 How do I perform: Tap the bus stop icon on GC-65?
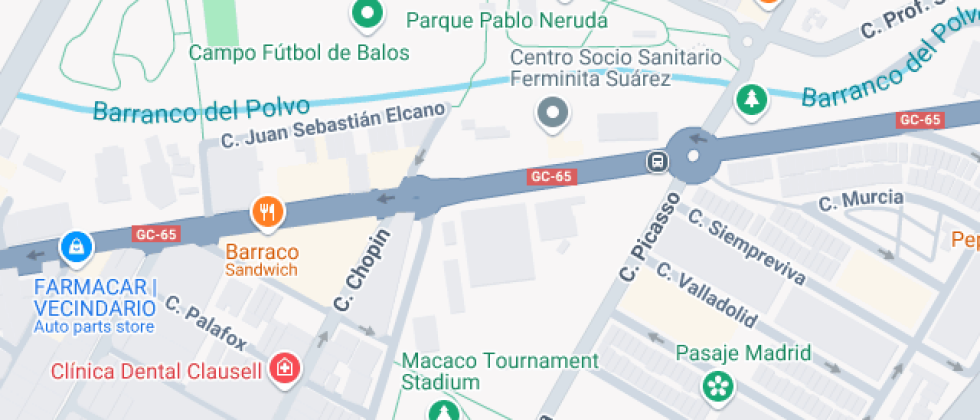click(x=657, y=160)
